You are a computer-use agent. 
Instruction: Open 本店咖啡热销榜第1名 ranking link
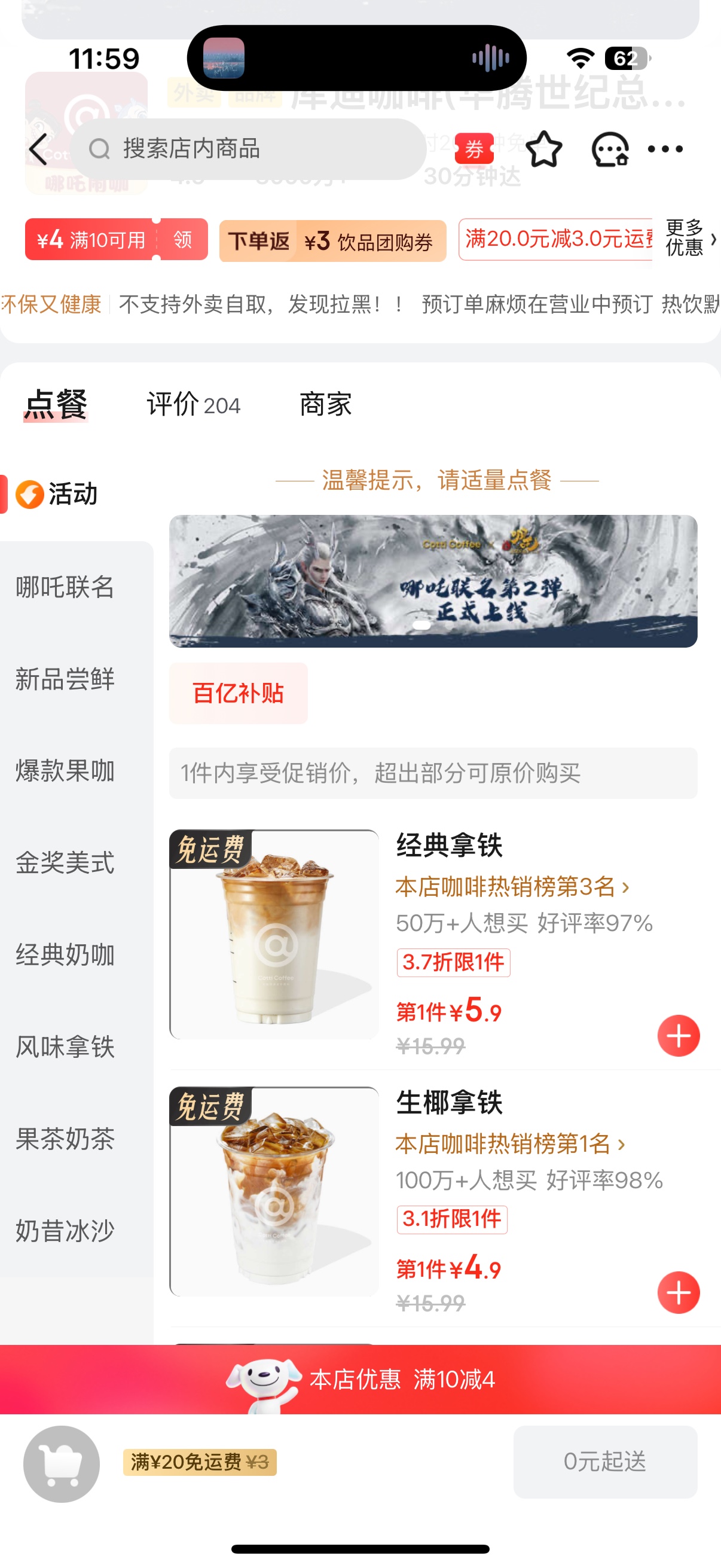tap(510, 1144)
